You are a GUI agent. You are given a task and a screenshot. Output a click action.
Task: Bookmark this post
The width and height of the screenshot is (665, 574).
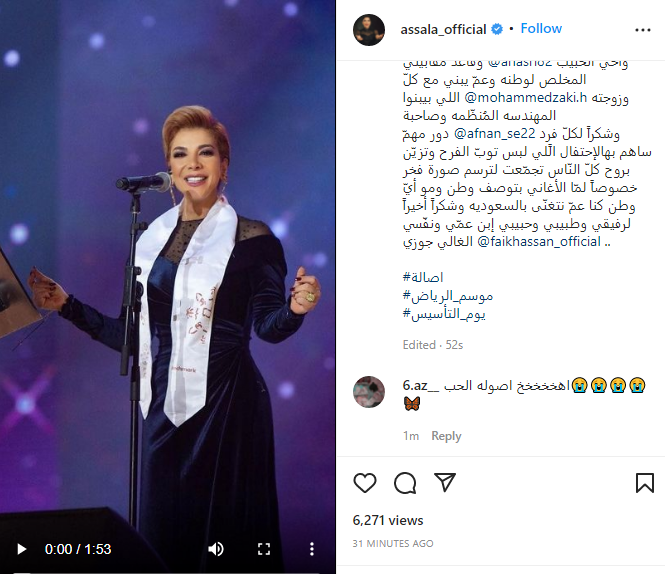pyautogui.click(x=644, y=483)
